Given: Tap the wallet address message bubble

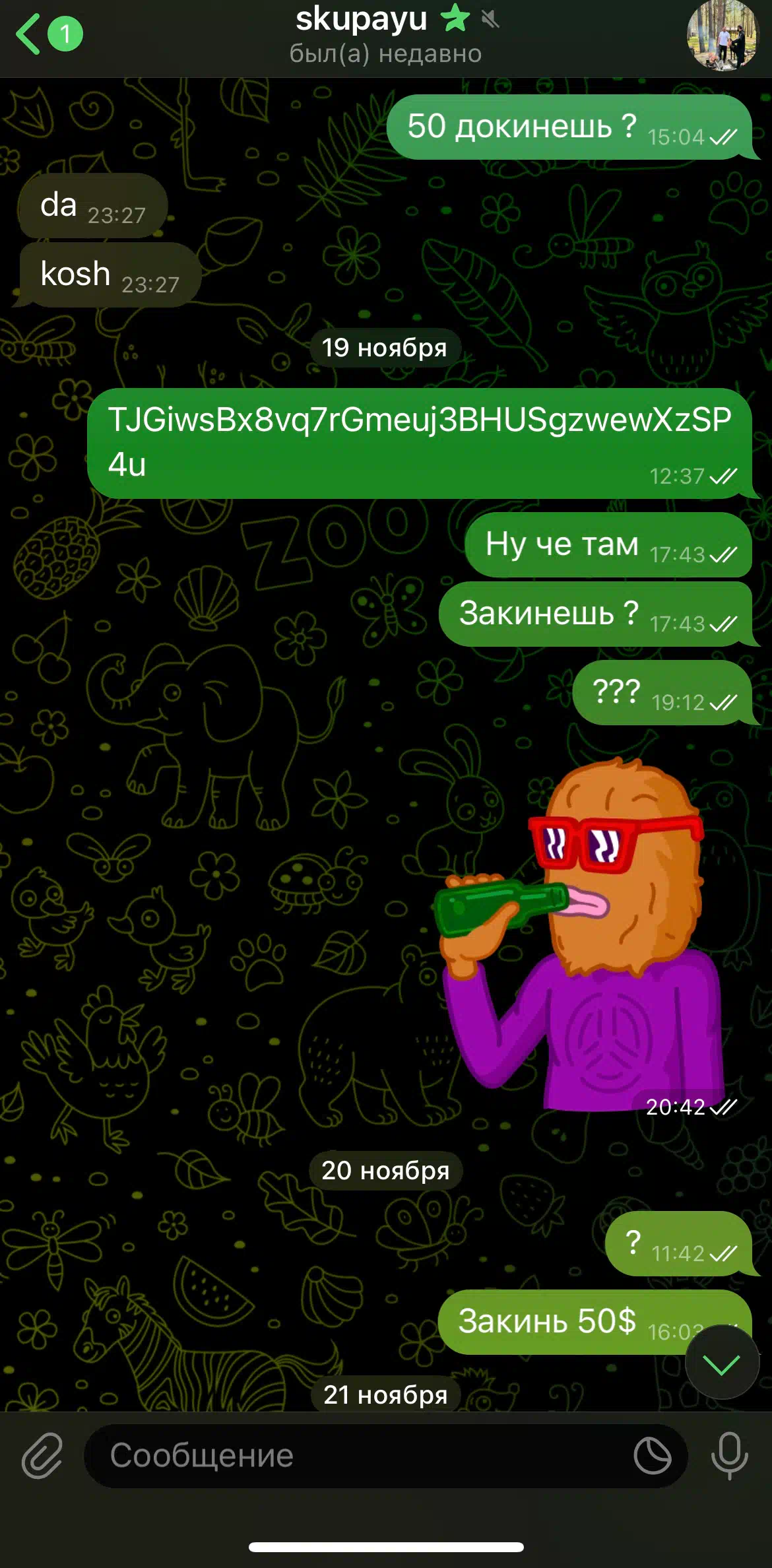Looking at the screenshot, I should (x=420, y=443).
